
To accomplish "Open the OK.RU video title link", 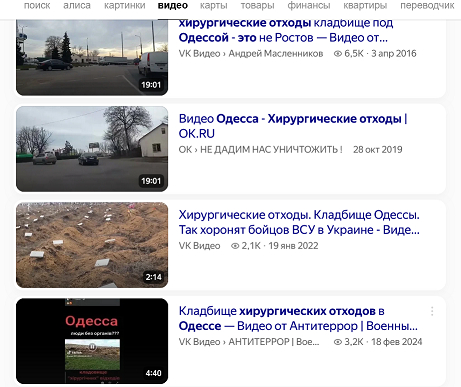I will [293, 126].
